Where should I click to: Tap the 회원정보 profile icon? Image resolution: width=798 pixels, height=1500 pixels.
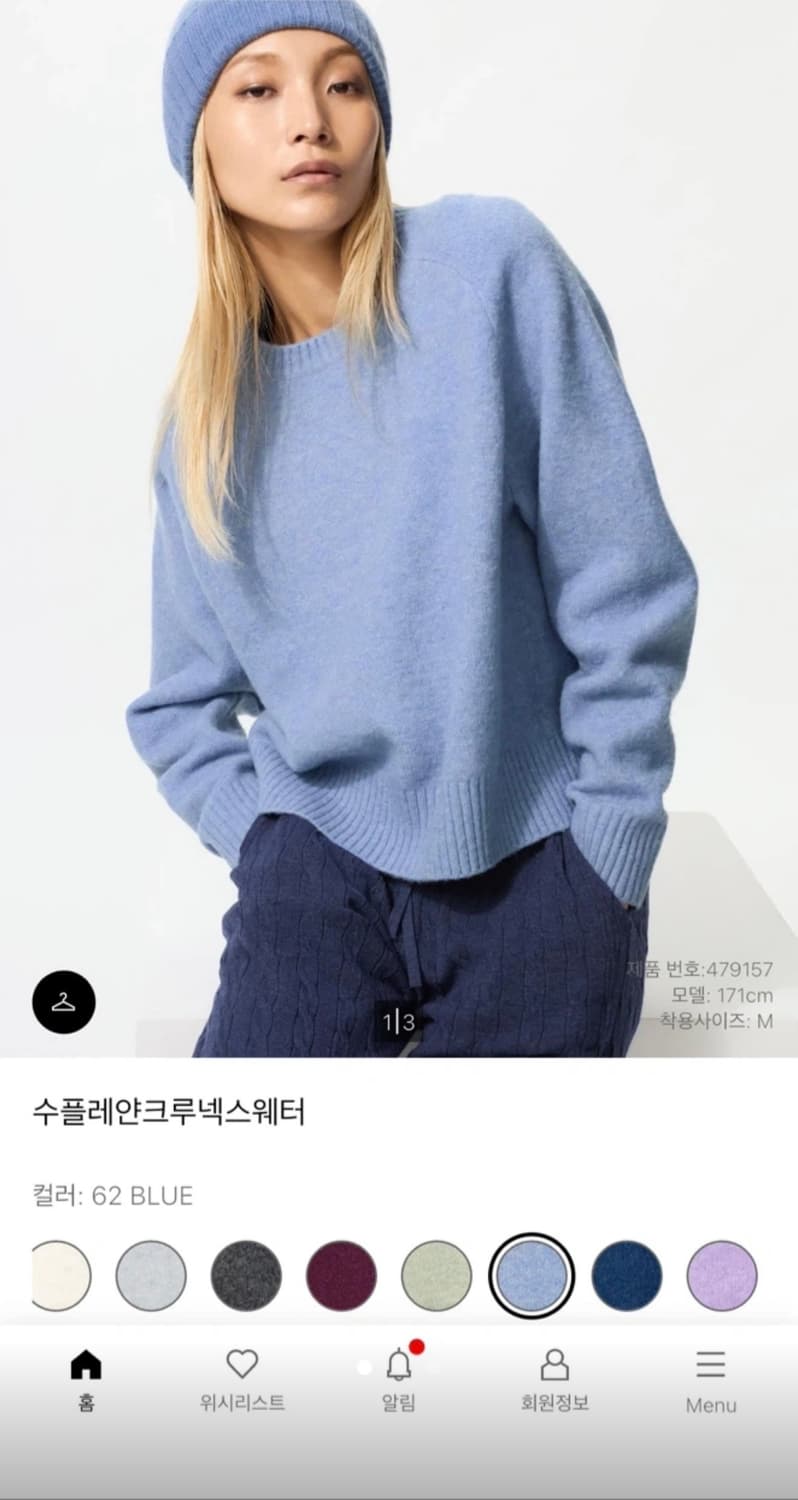[556, 1363]
